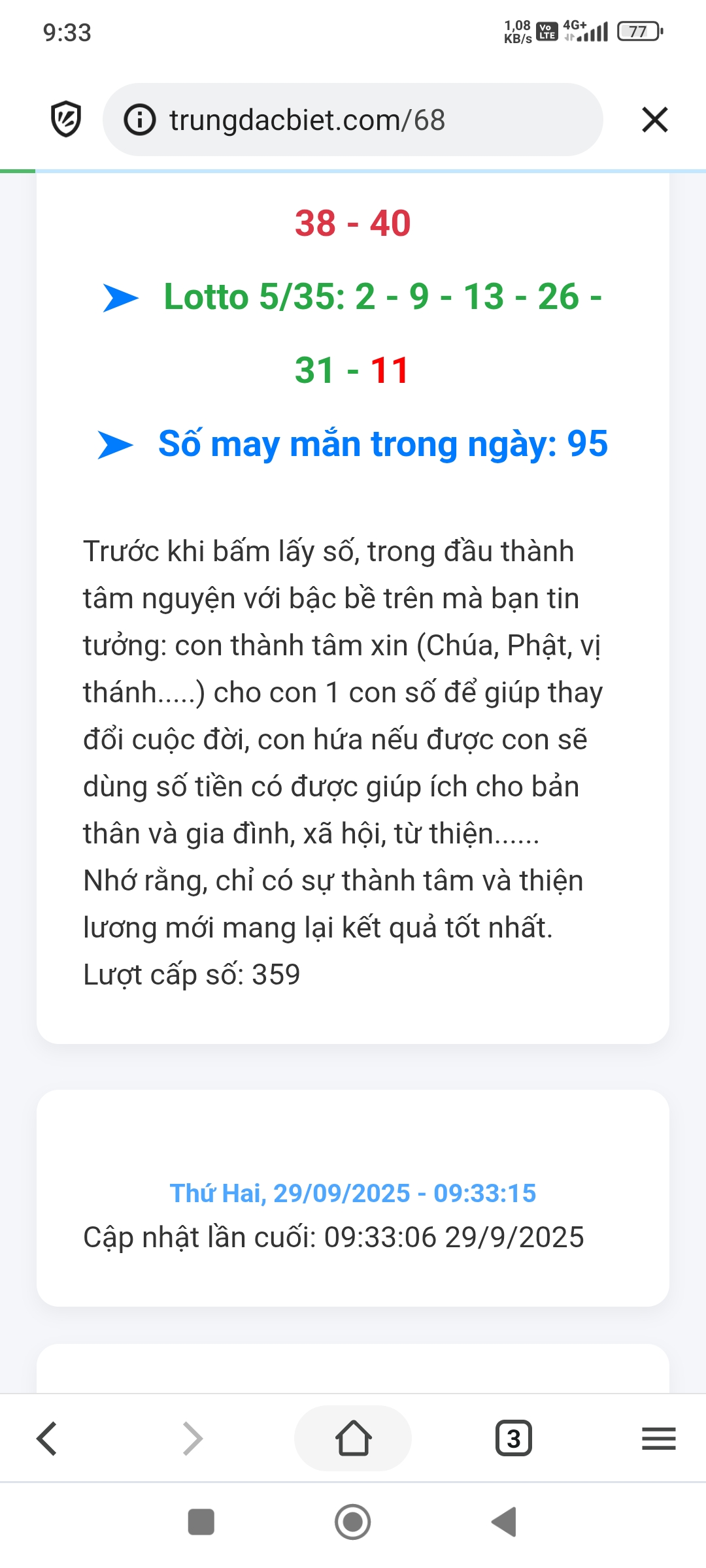Viewport: 706px width, 1568px height.
Task: Stop loading with the X button
Action: click(x=654, y=120)
